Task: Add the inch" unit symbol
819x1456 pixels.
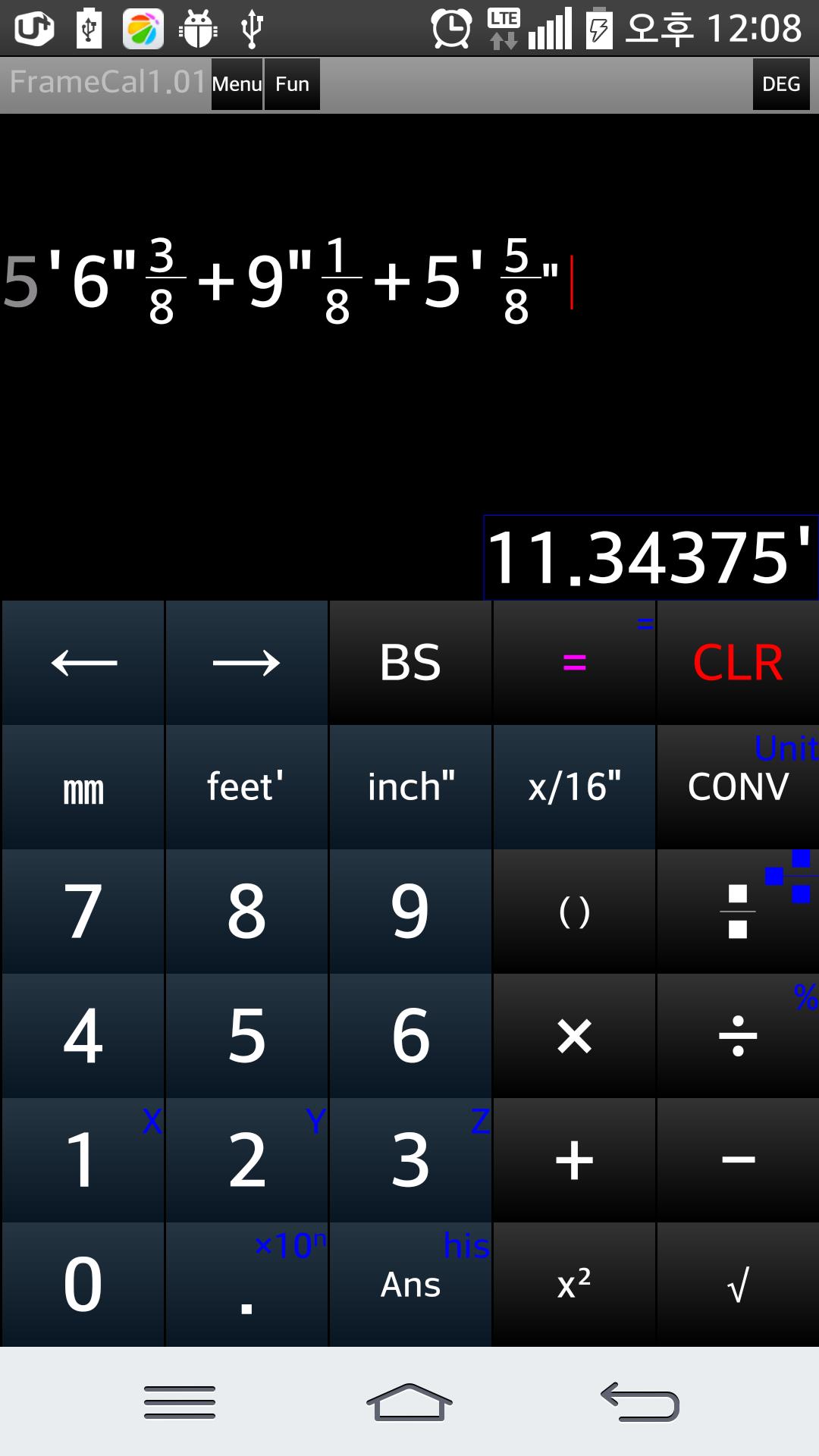Action: 410,787
